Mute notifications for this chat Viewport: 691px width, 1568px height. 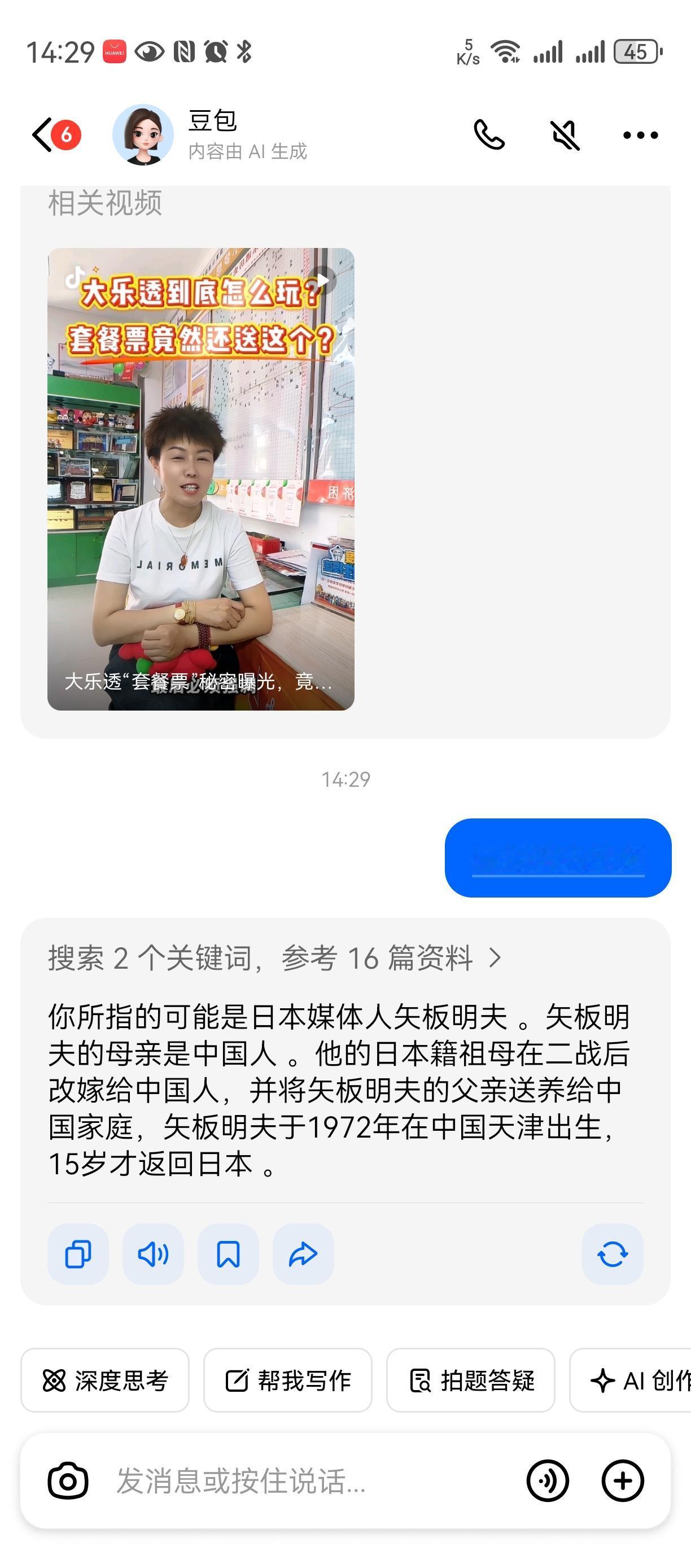(x=563, y=134)
